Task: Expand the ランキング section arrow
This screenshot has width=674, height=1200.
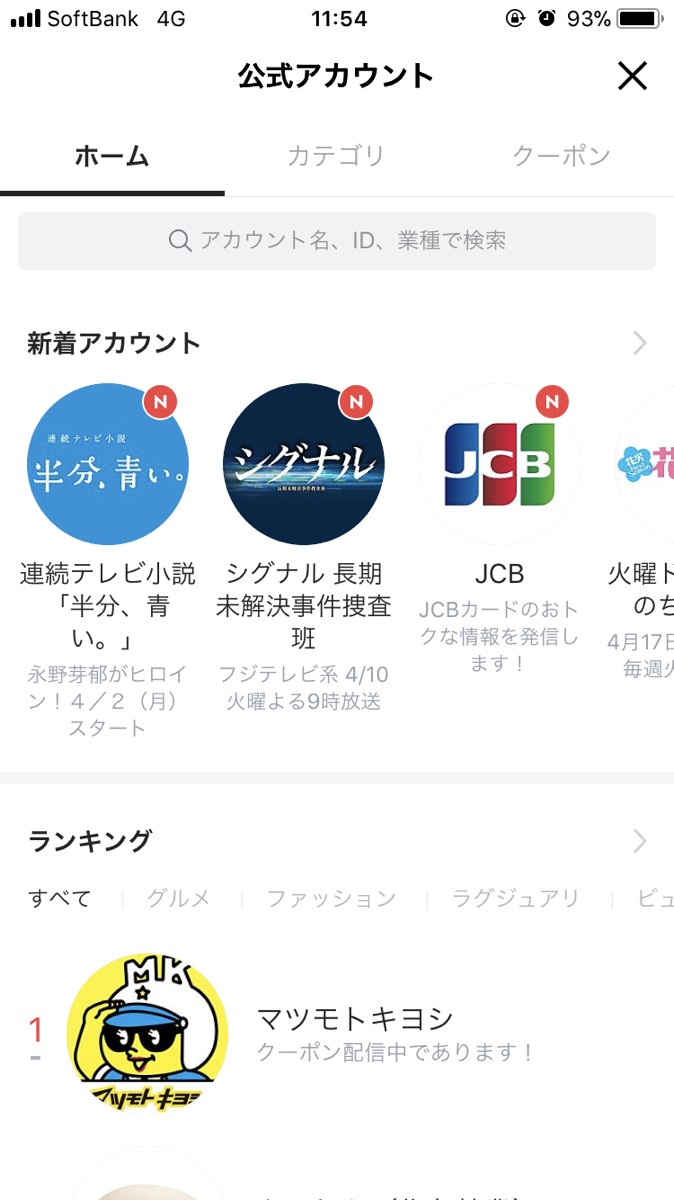Action: point(640,842)
